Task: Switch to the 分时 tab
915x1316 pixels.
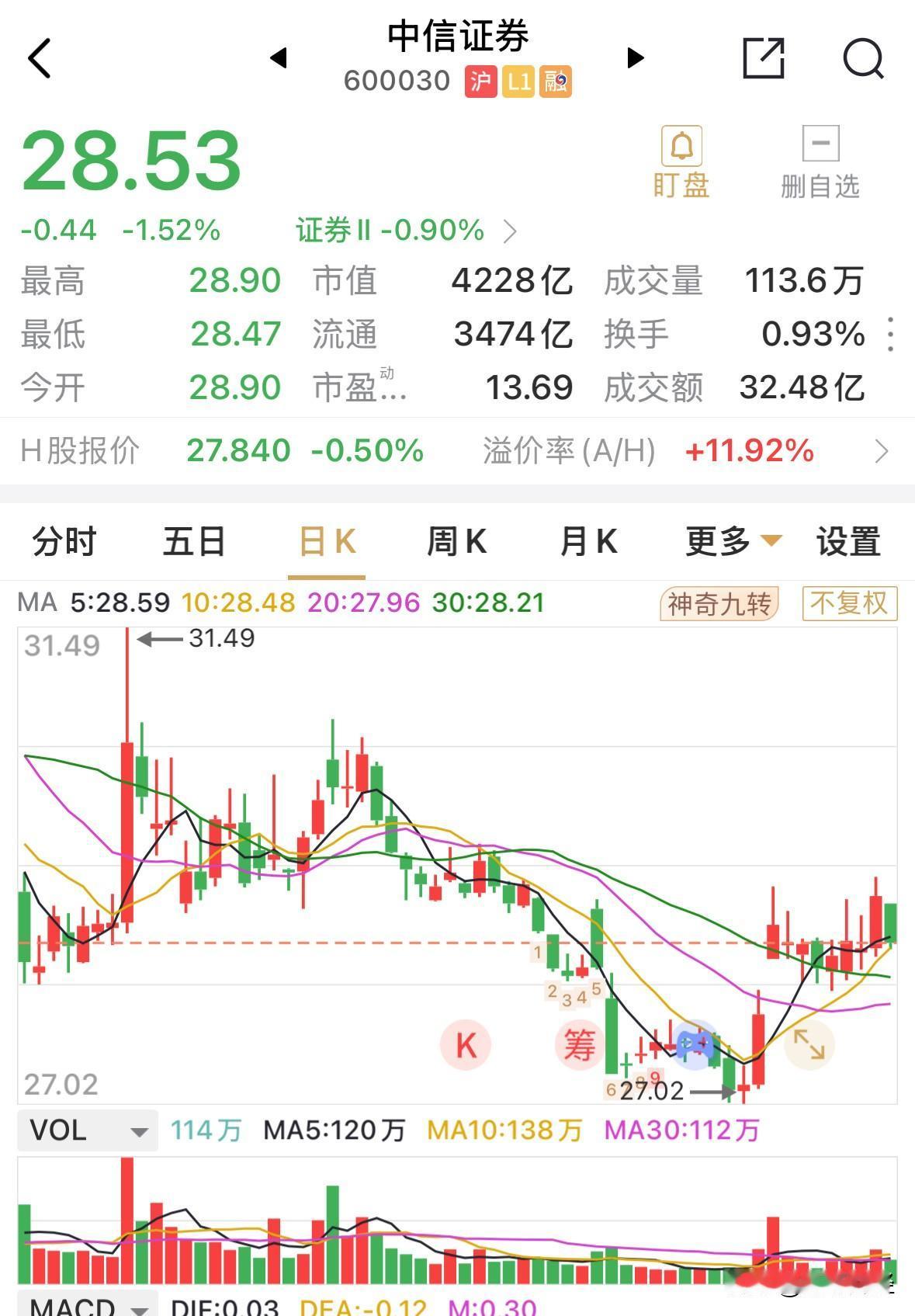Action: point(62,541)
